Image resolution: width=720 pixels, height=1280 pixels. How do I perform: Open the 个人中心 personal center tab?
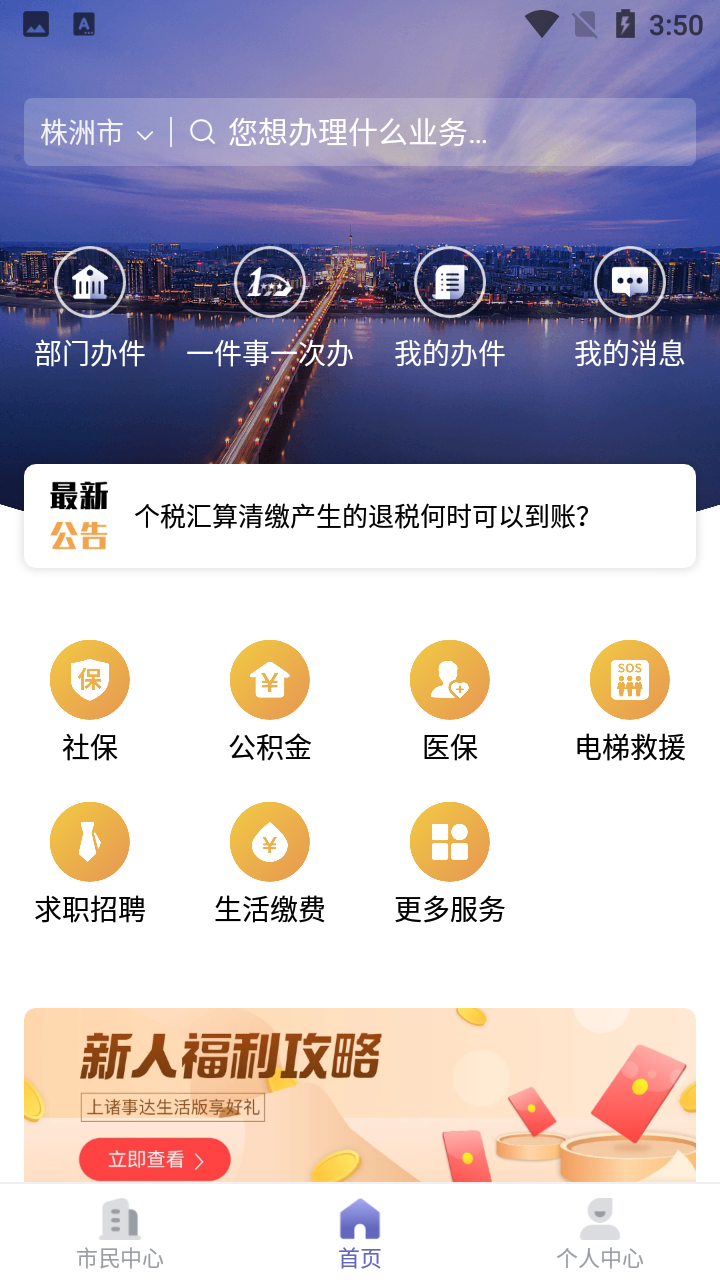[x=599, y=1235]
